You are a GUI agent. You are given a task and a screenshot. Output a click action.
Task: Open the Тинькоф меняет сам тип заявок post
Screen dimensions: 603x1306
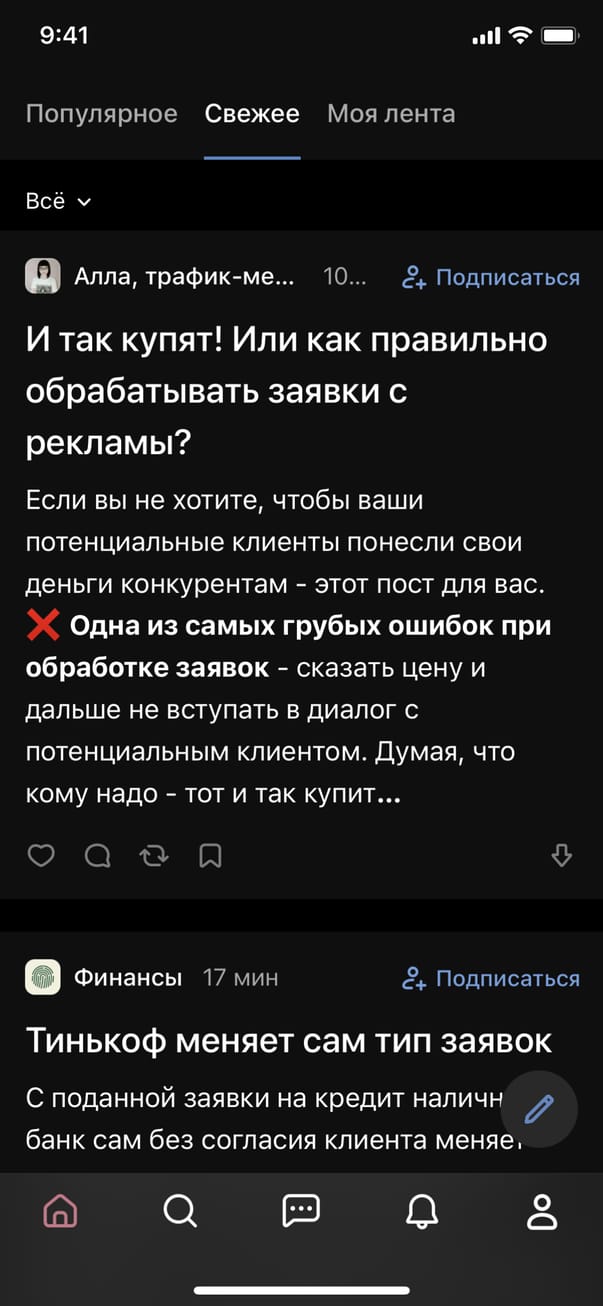point(288,1041)
